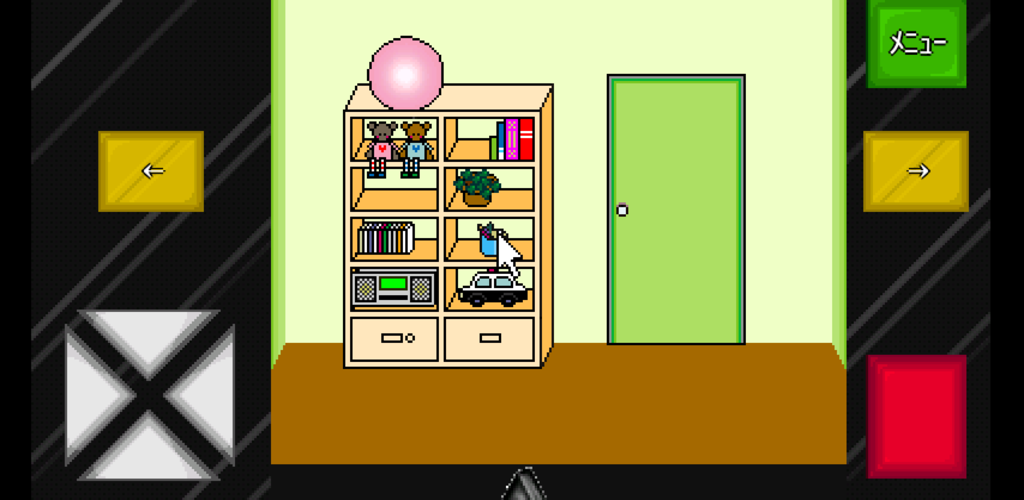Tap the yellow right arrow button
1024x500 pixels.
click(916, 171)
